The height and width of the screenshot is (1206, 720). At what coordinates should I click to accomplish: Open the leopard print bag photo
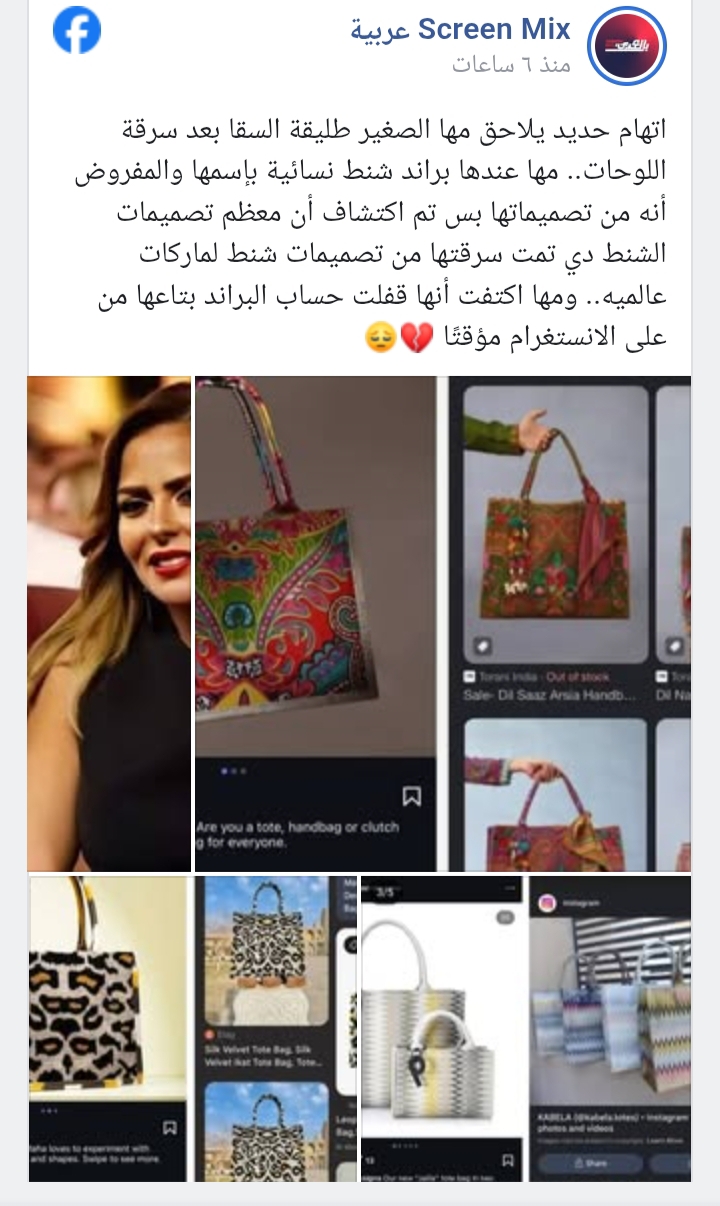[x=108, y=1028]
